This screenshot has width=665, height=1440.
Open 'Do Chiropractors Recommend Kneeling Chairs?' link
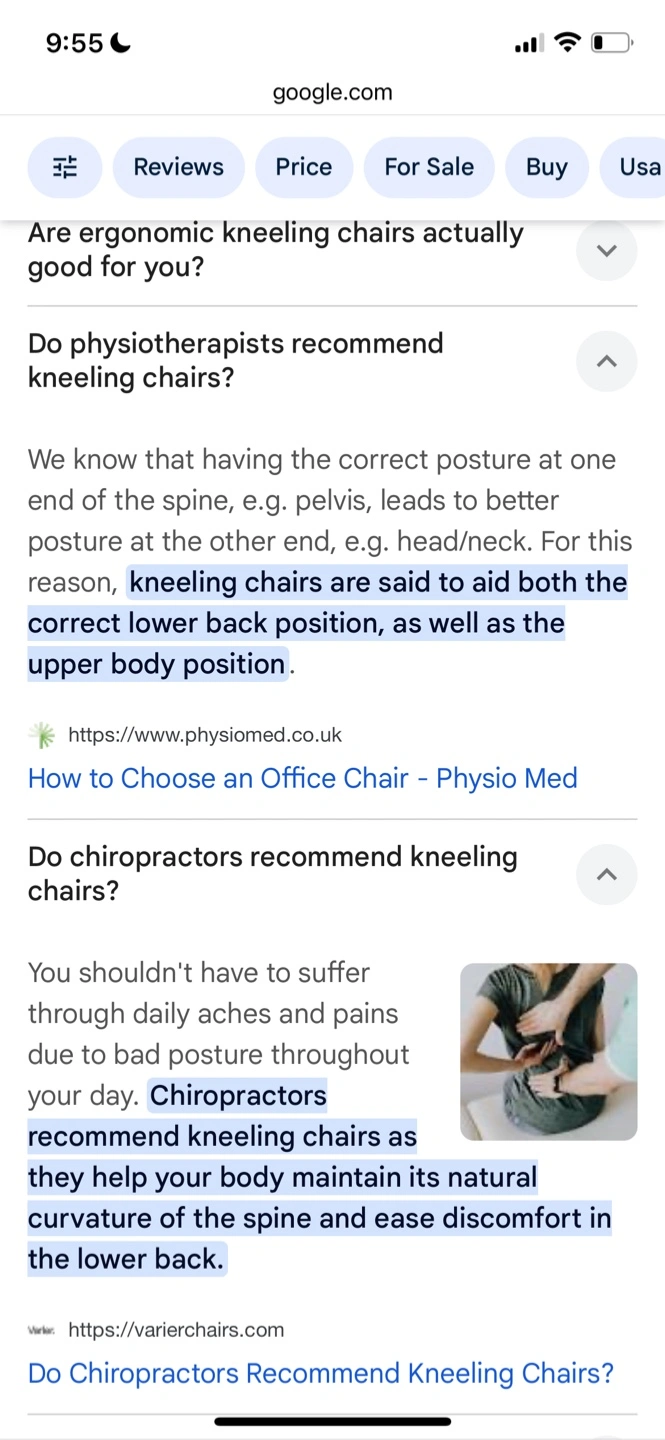click(321, 1373)
